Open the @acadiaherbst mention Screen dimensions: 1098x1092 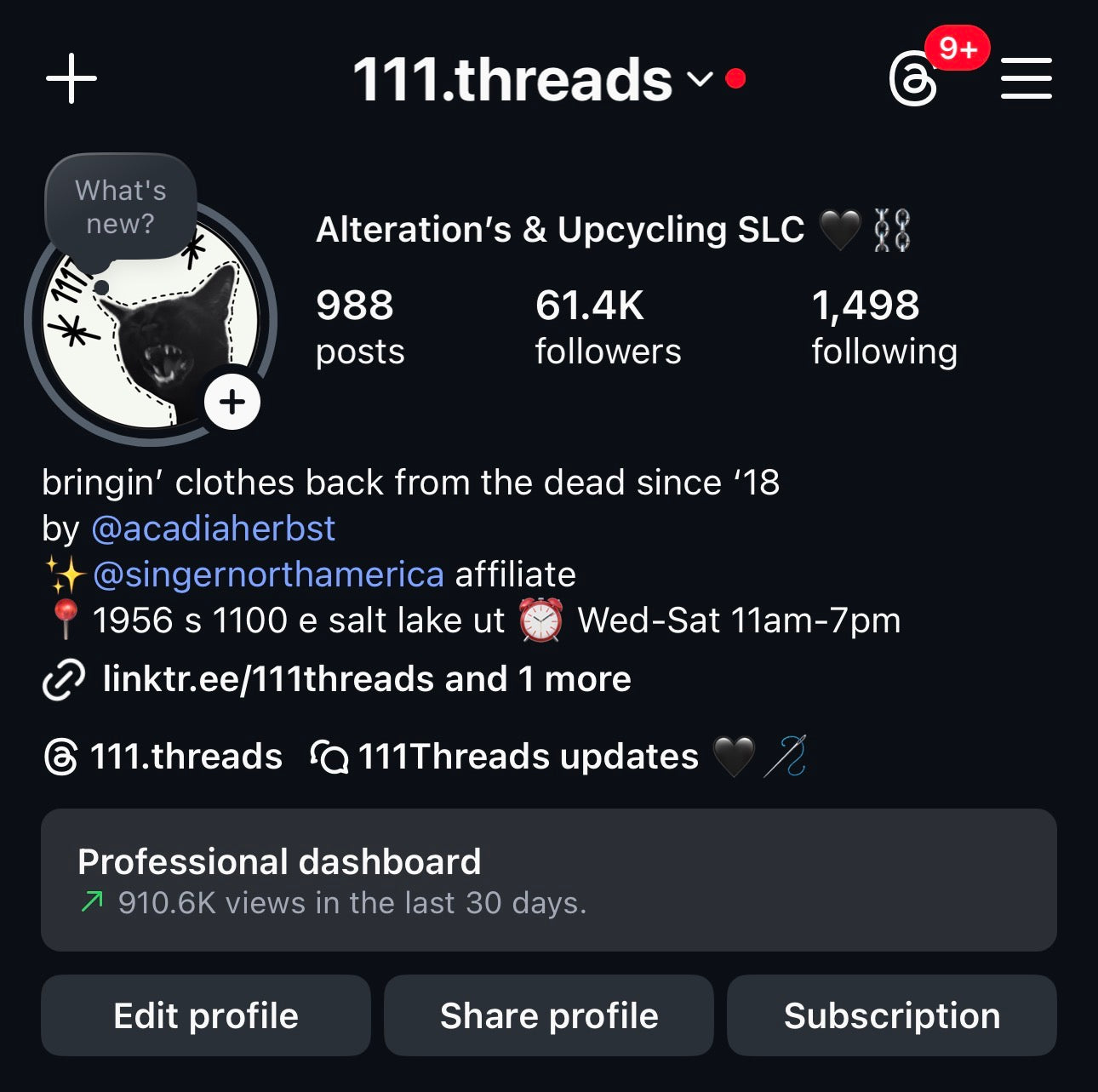[213, 529]
